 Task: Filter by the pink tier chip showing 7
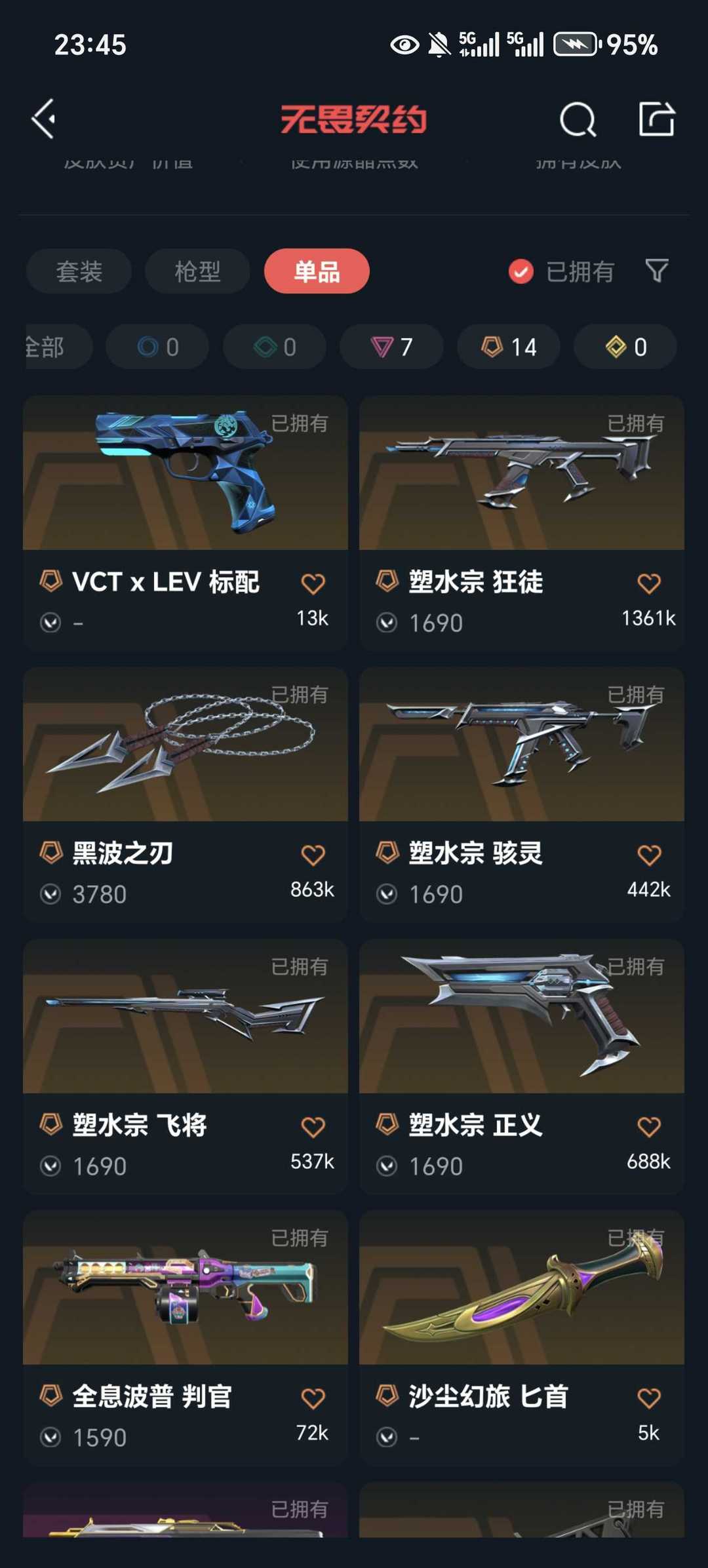[x=391, y=347]
